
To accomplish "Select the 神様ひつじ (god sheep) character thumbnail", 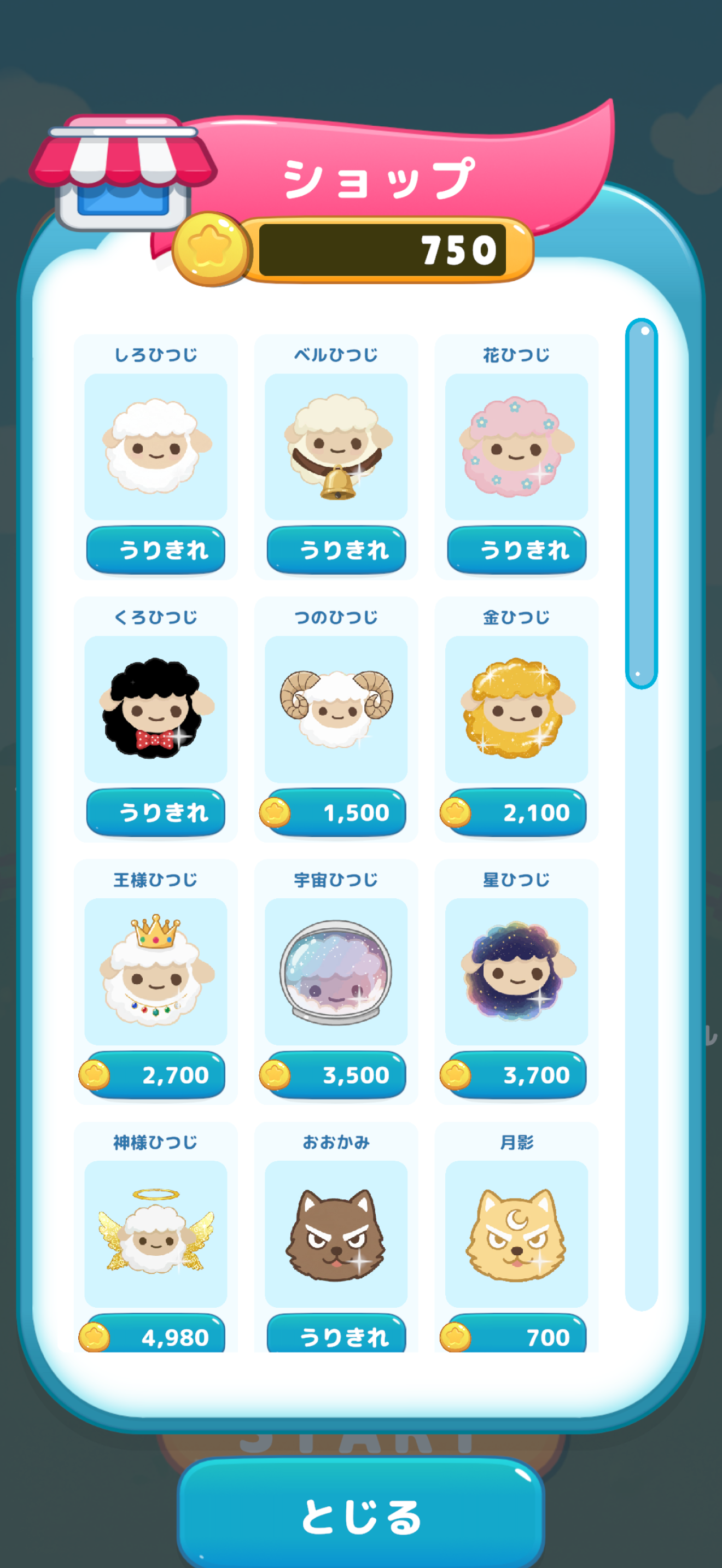I will 156,1236.
